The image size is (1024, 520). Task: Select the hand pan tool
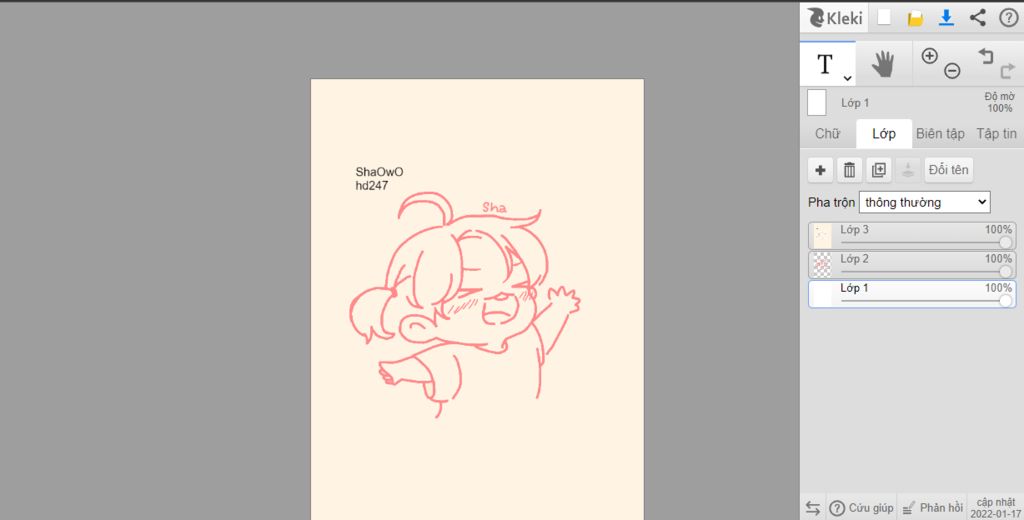pyautogui.click(x=882, y=65)
